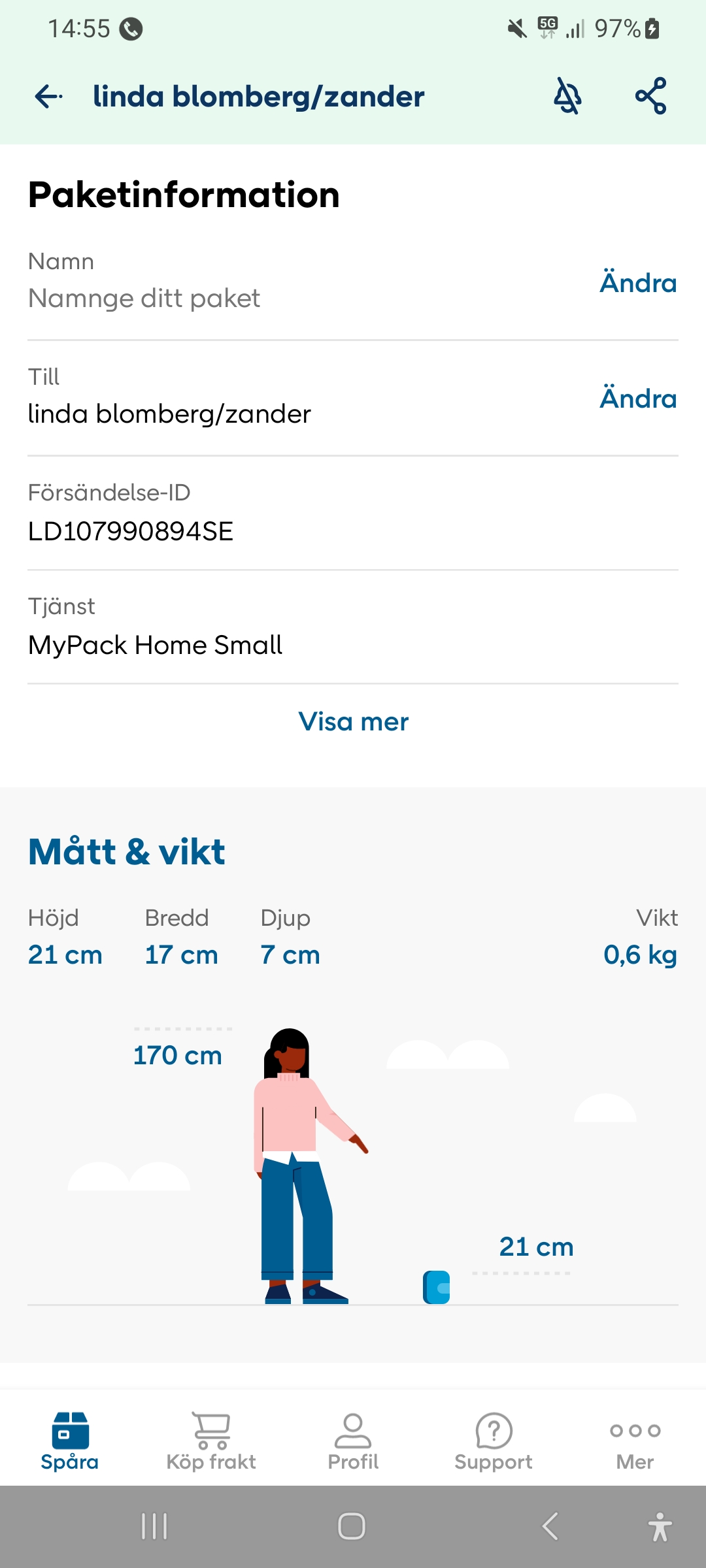Go to the Profil tab
Screen dimensions: 706x1568
coord(353,1441)
